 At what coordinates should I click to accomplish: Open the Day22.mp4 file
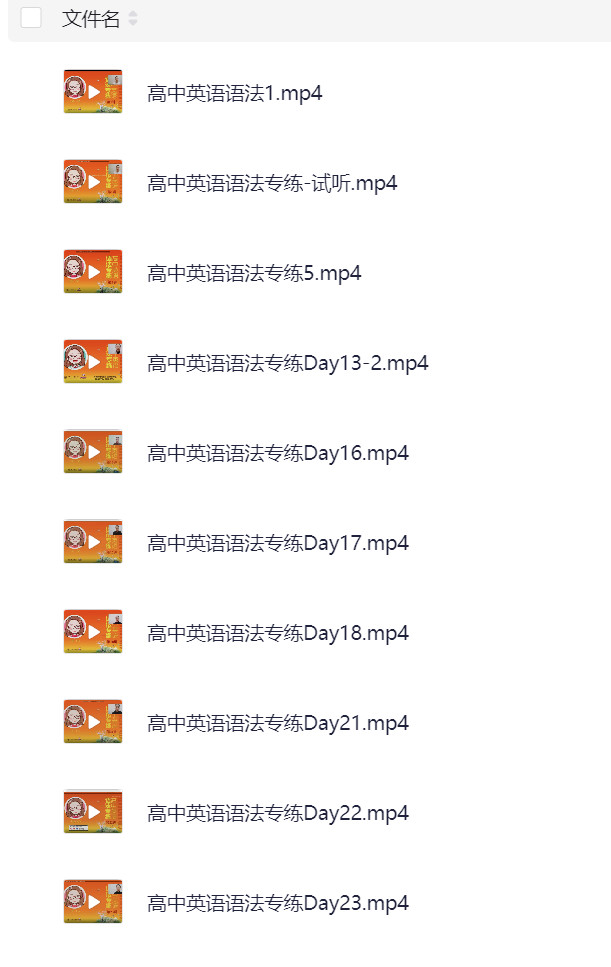277,813
